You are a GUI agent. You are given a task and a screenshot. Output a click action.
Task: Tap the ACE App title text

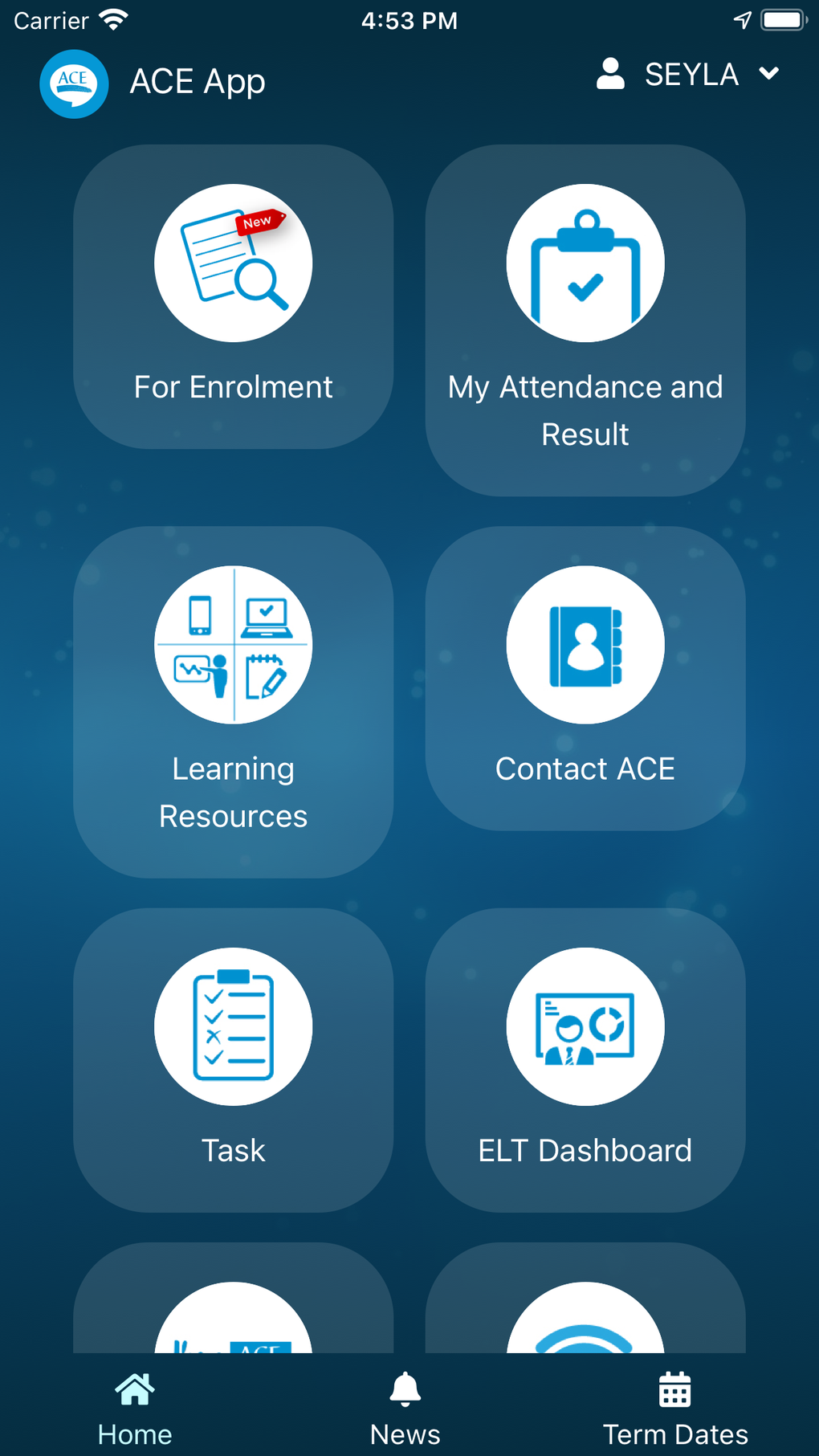[x=198, y=81]
